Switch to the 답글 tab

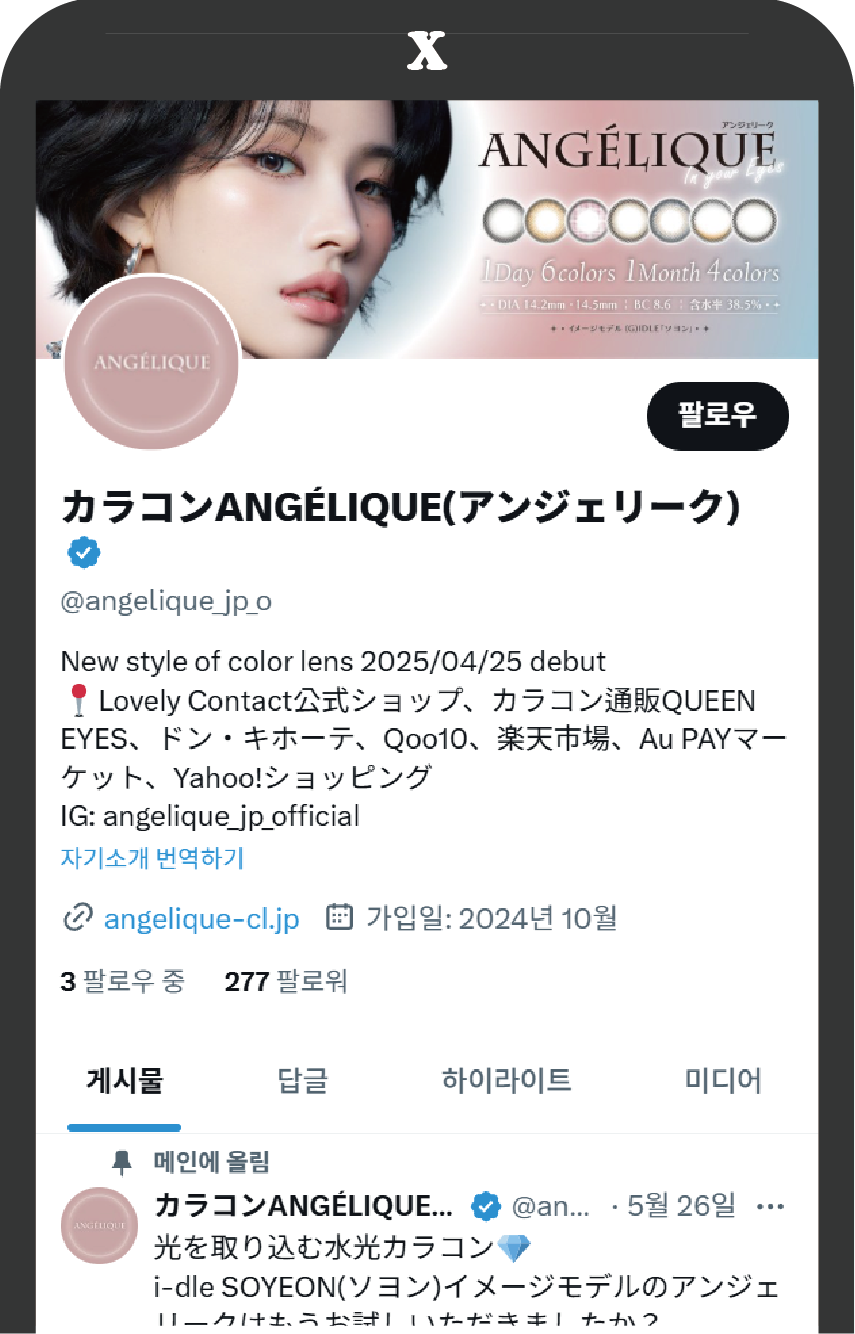point(304,1080)
